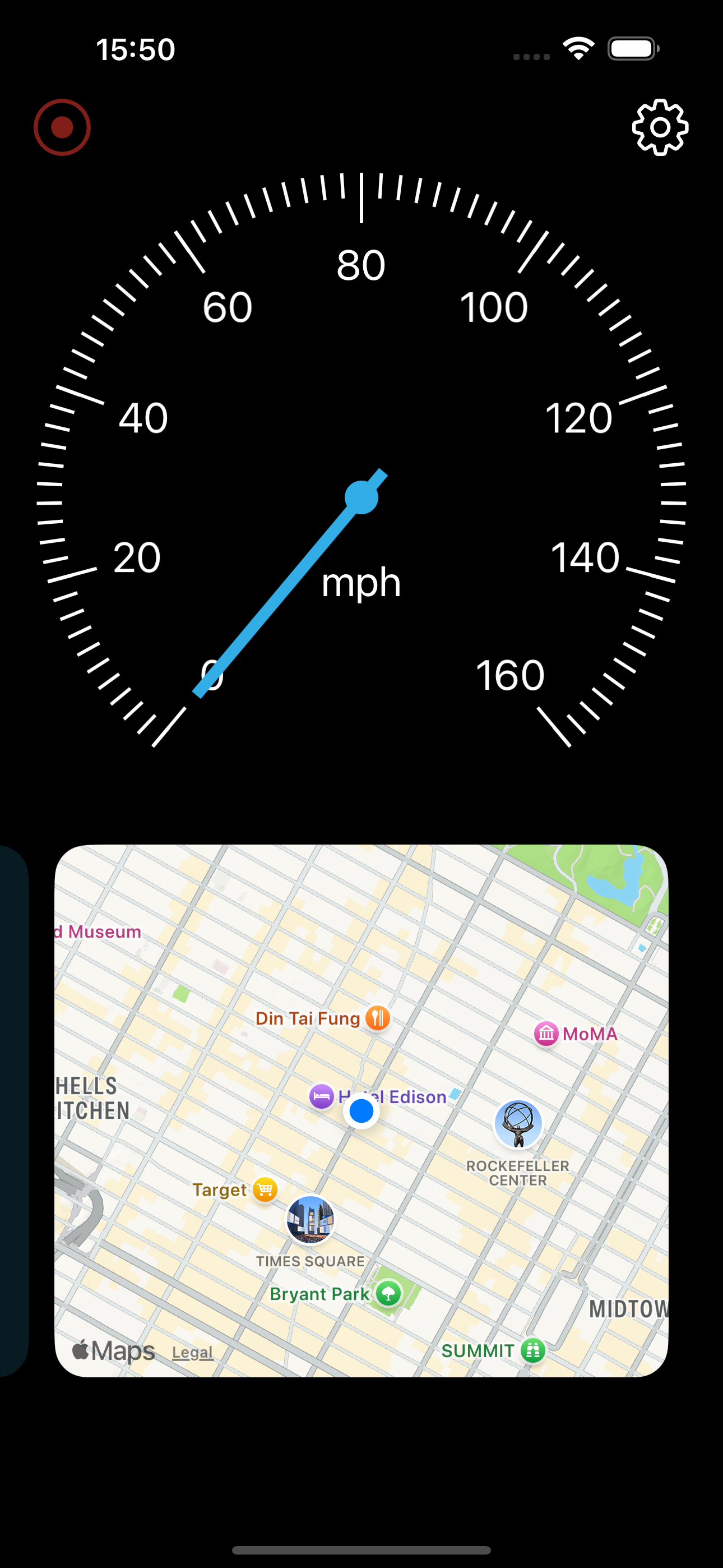Tap the blue current location dot
Viewport: 723px width, 1568px height.
(x=361, y=1111)
